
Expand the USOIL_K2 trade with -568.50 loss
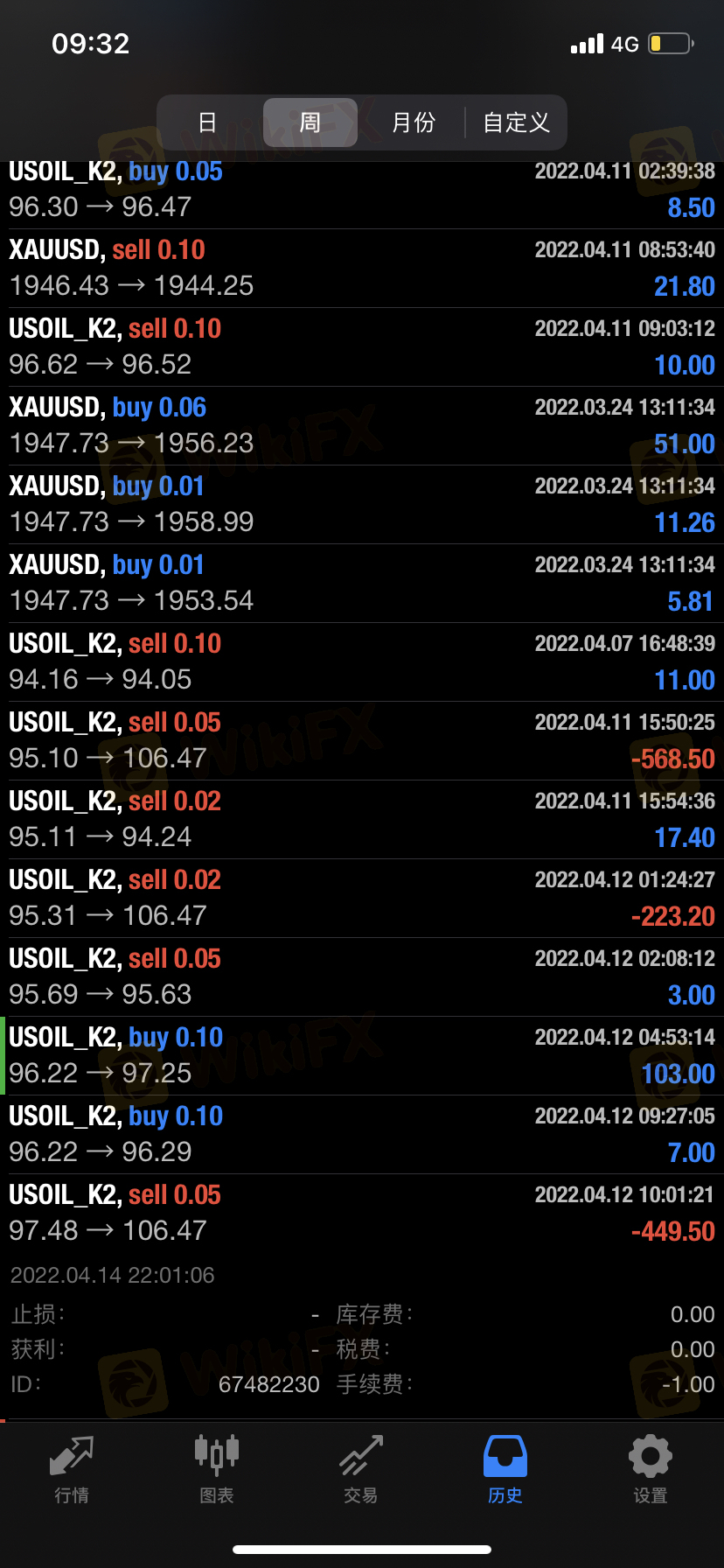362,740
